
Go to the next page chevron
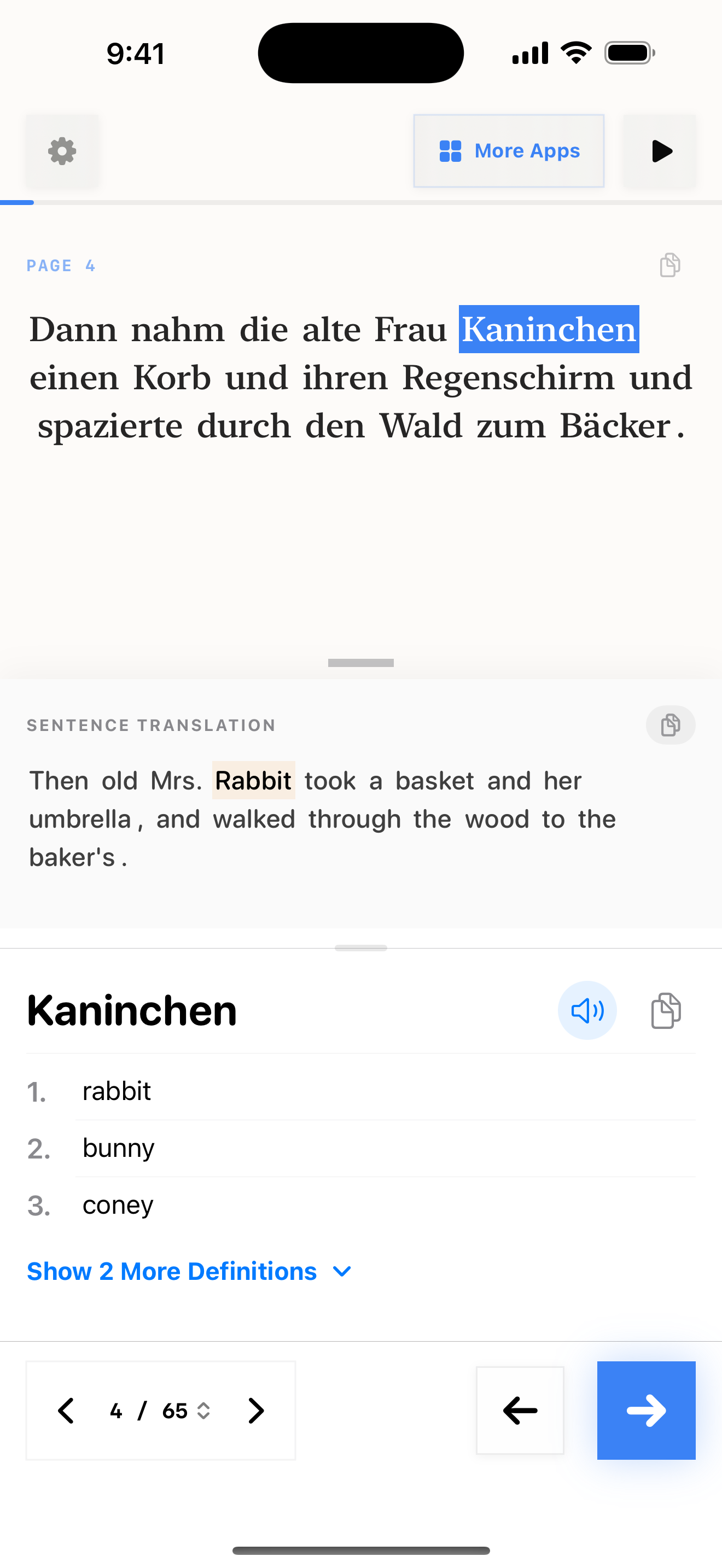257,1411
